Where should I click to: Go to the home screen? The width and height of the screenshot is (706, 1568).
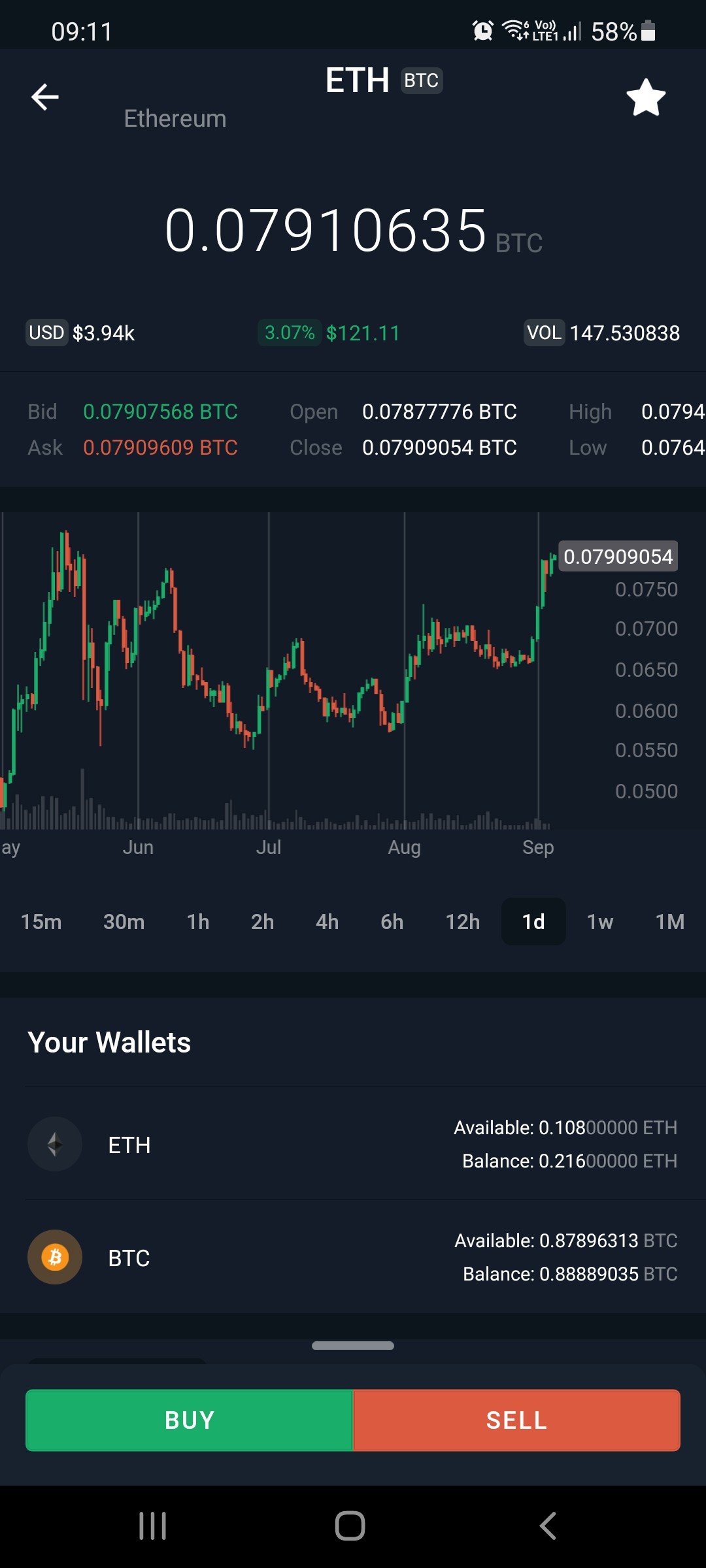(x=350, y=1526)
